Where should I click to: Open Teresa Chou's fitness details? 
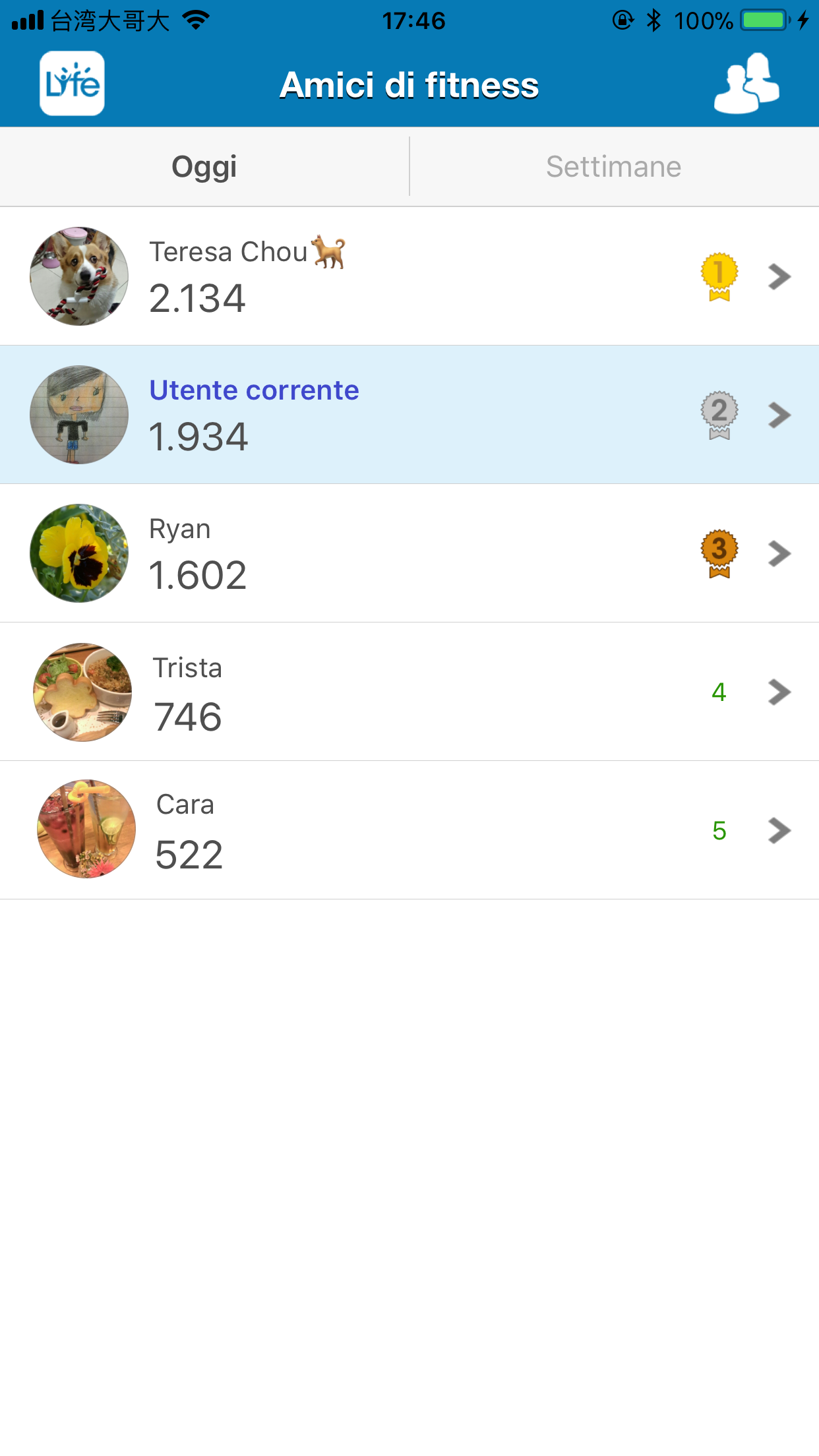(x=409, y=276)
